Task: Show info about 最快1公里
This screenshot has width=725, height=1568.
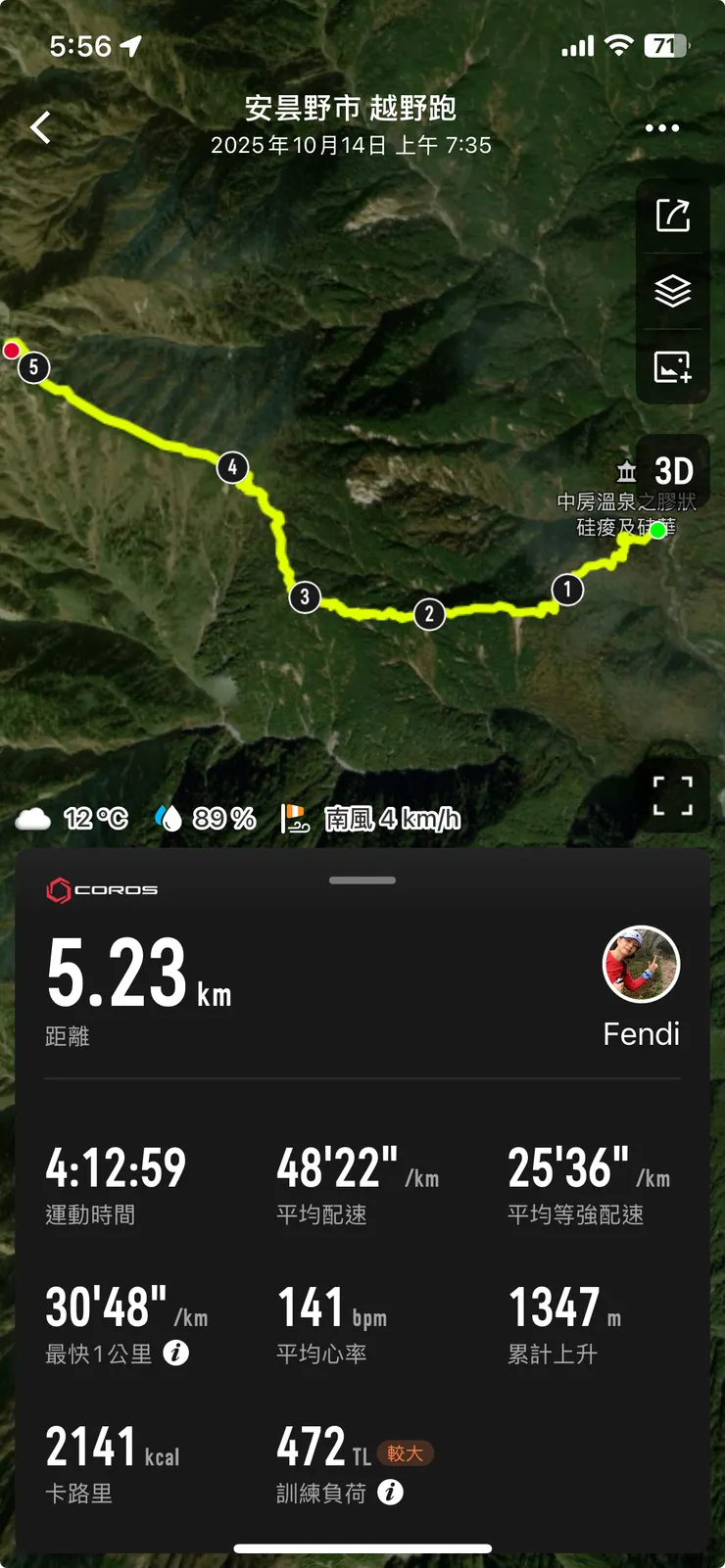Action: pyautogui.click(x=176, y=1354)
